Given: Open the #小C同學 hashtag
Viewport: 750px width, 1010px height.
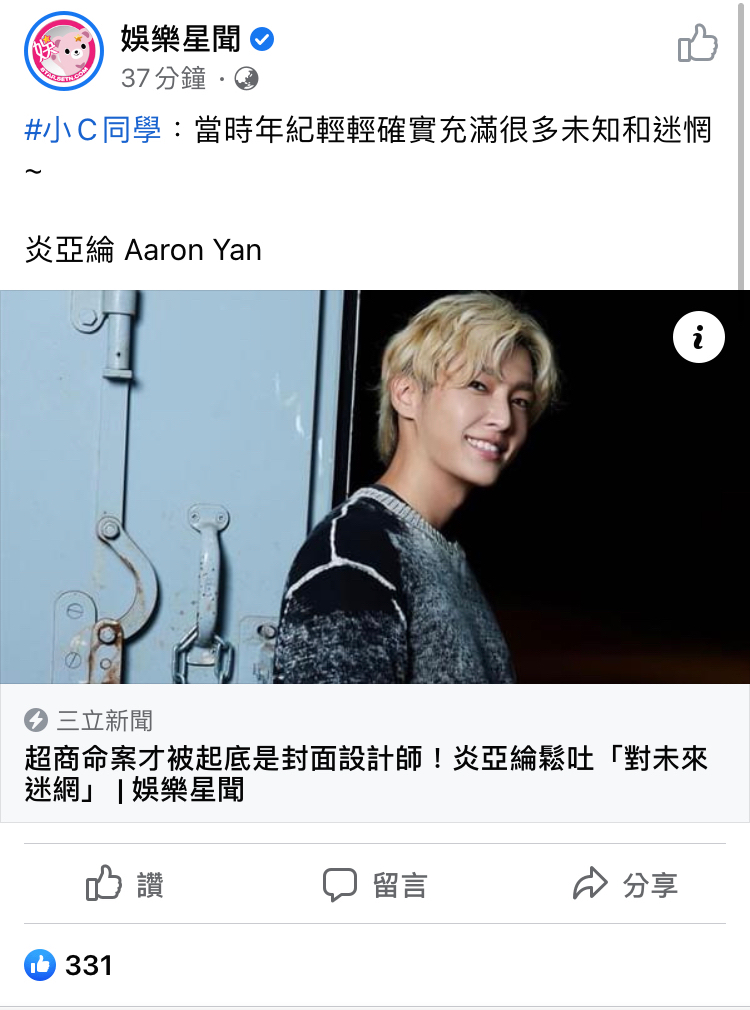Looking at the screenshot, I should coord(93,130).
